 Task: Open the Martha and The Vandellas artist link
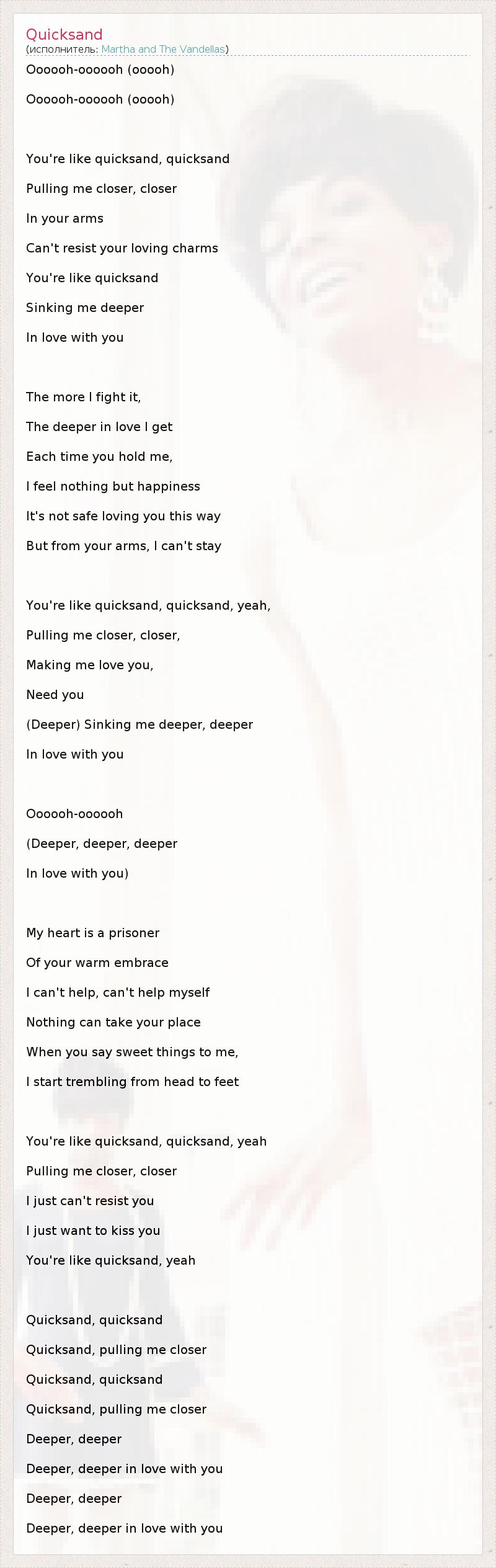click(x=163, y=49)
